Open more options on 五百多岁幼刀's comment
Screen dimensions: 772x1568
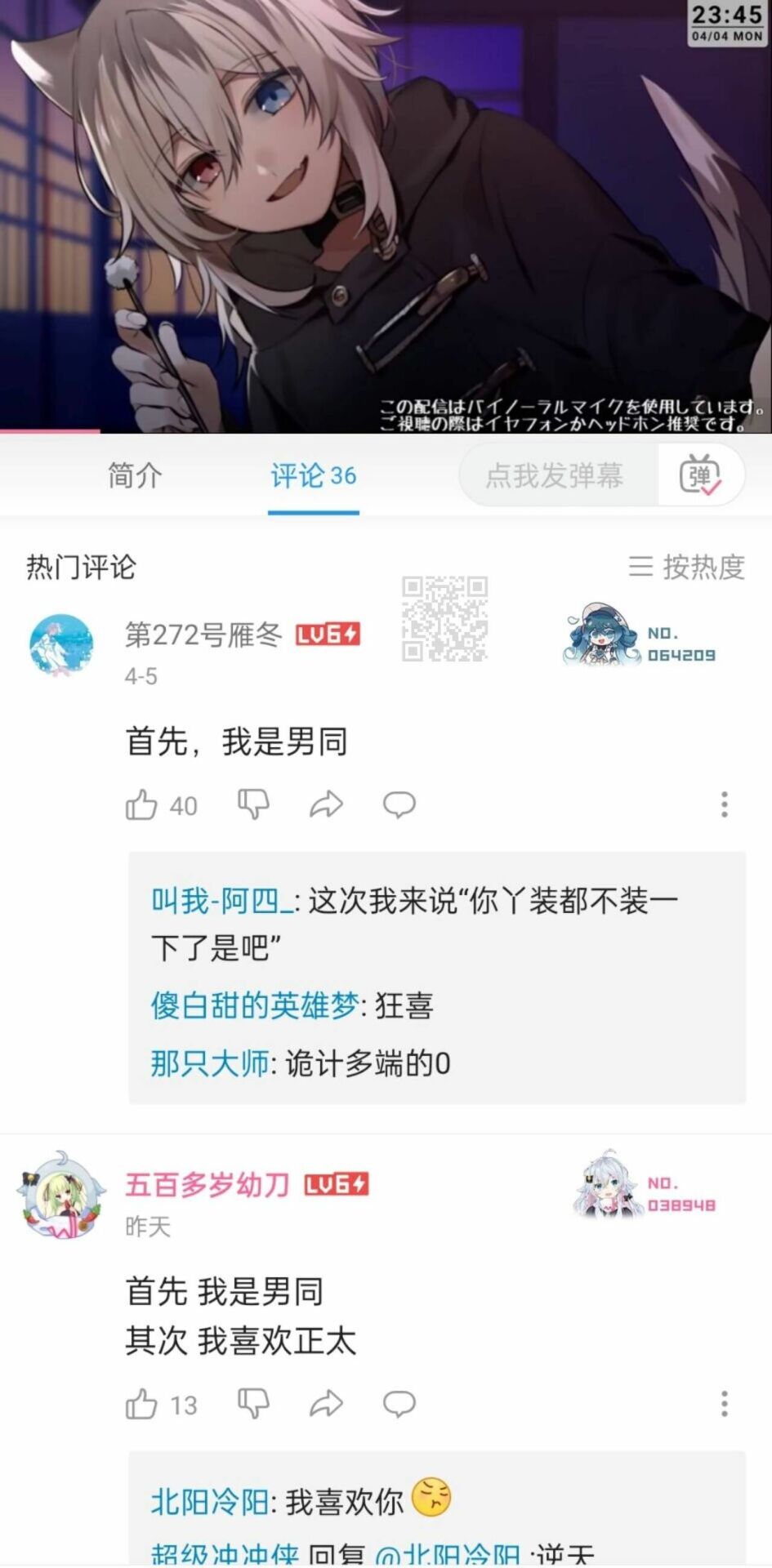point(724,1405)
